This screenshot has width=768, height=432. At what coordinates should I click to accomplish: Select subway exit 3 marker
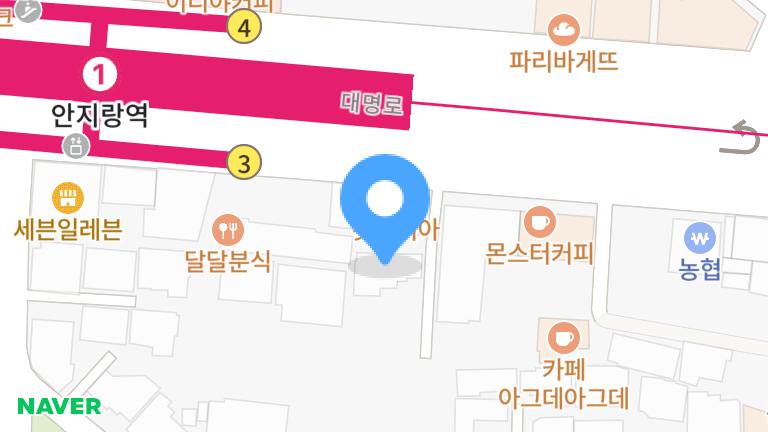pos(244,161)
